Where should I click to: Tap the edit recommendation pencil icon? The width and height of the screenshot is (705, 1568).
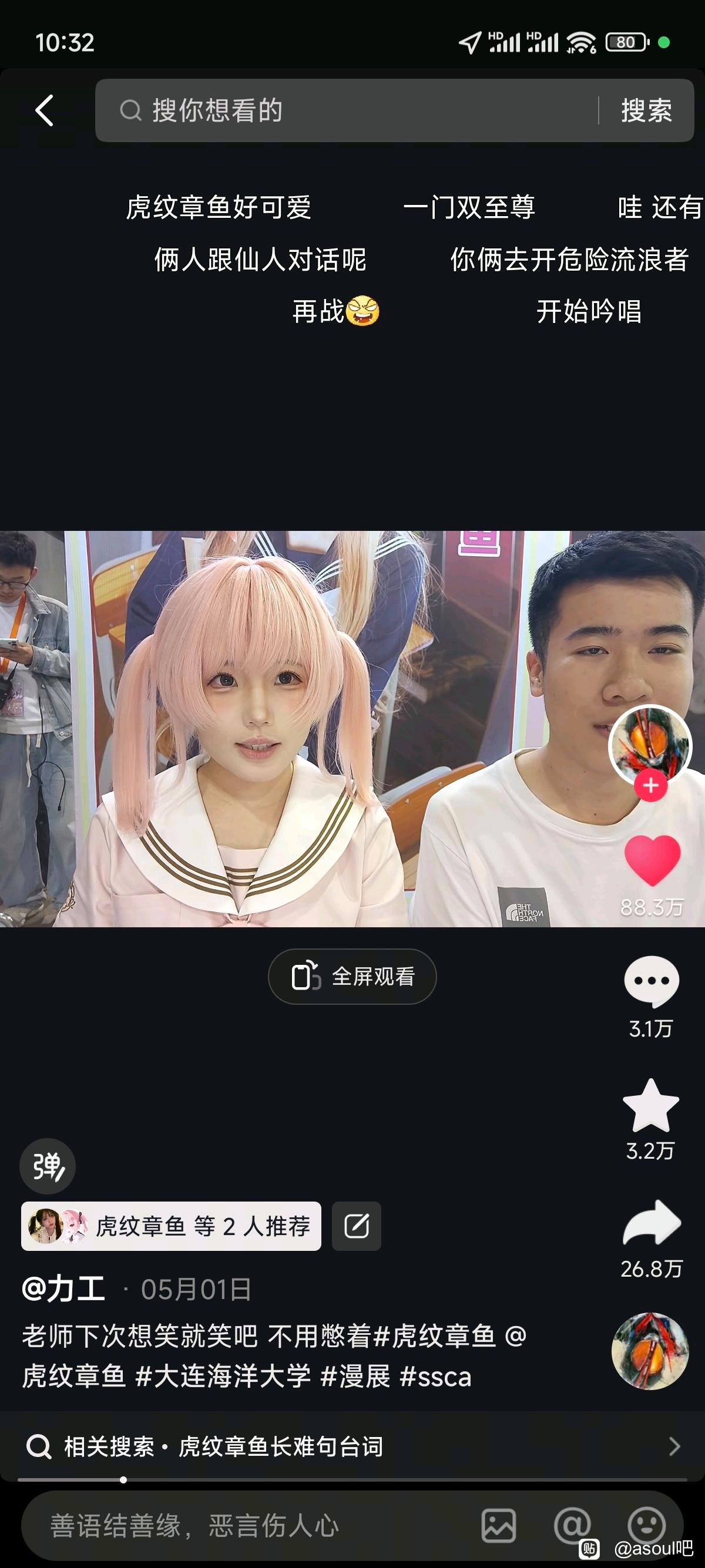click(356, 1226)
